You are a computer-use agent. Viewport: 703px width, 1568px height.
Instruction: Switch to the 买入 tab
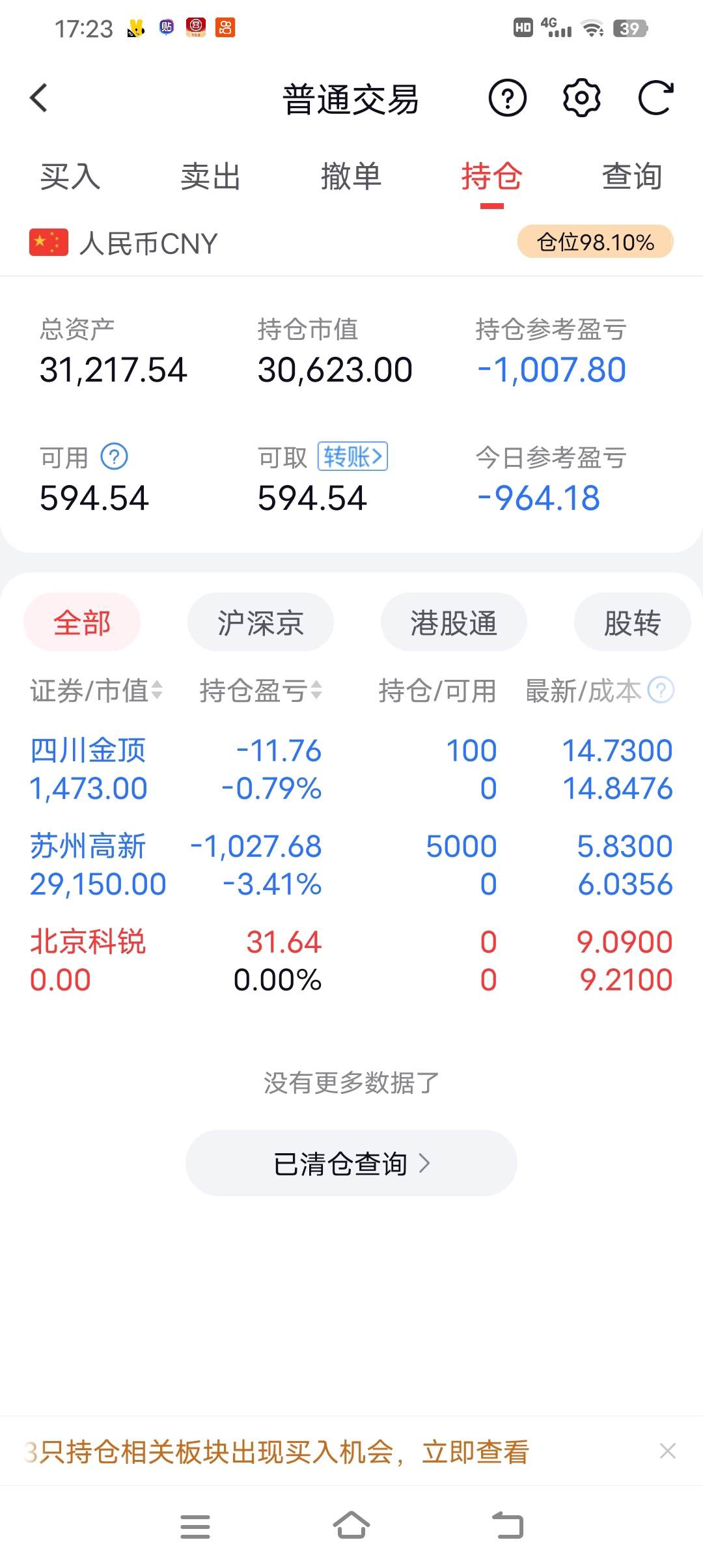tap(70, 176)
